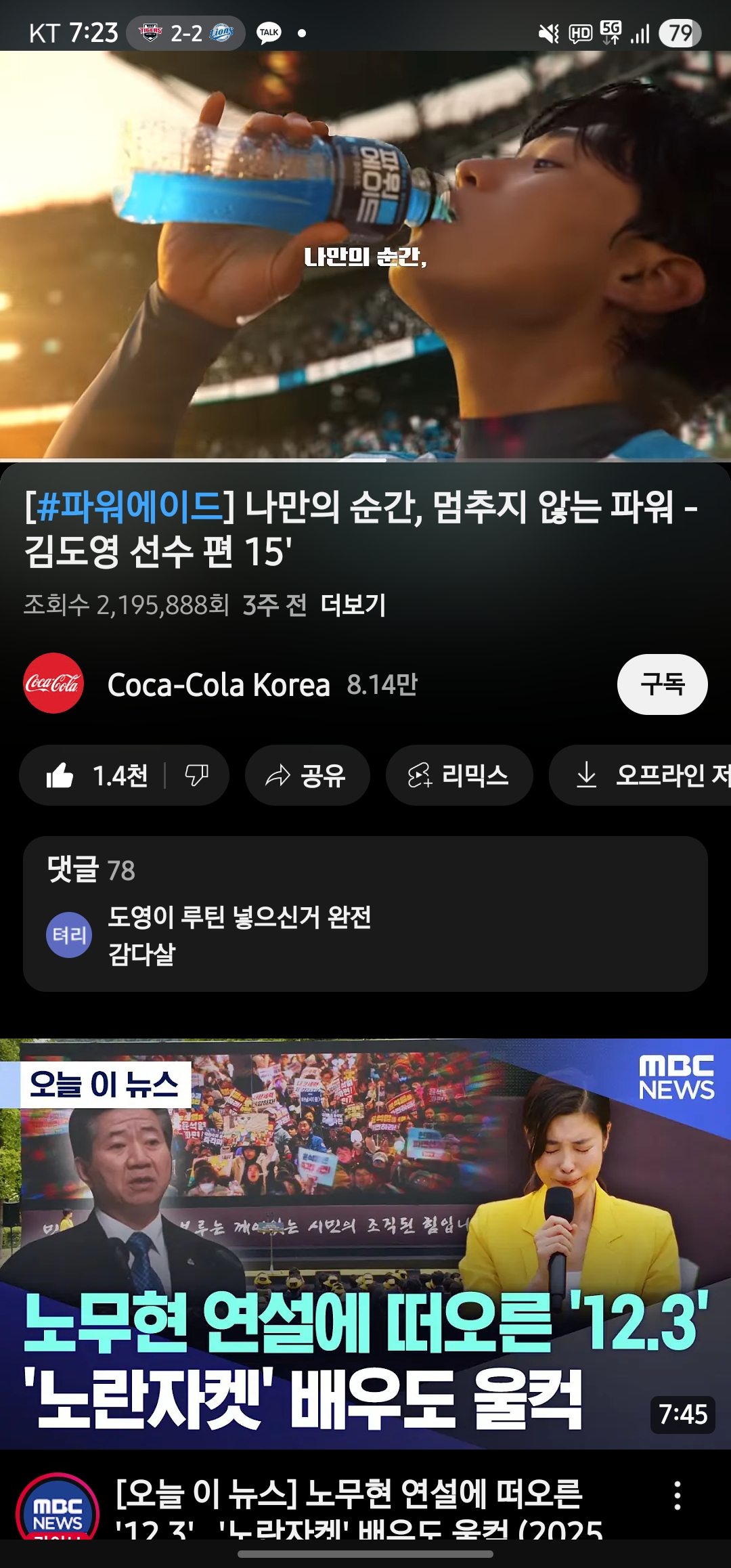This screenshot has height=1568, width=731.
Task: Open the Coca-Cola Korea channel
Action: (x=218, y=684)
